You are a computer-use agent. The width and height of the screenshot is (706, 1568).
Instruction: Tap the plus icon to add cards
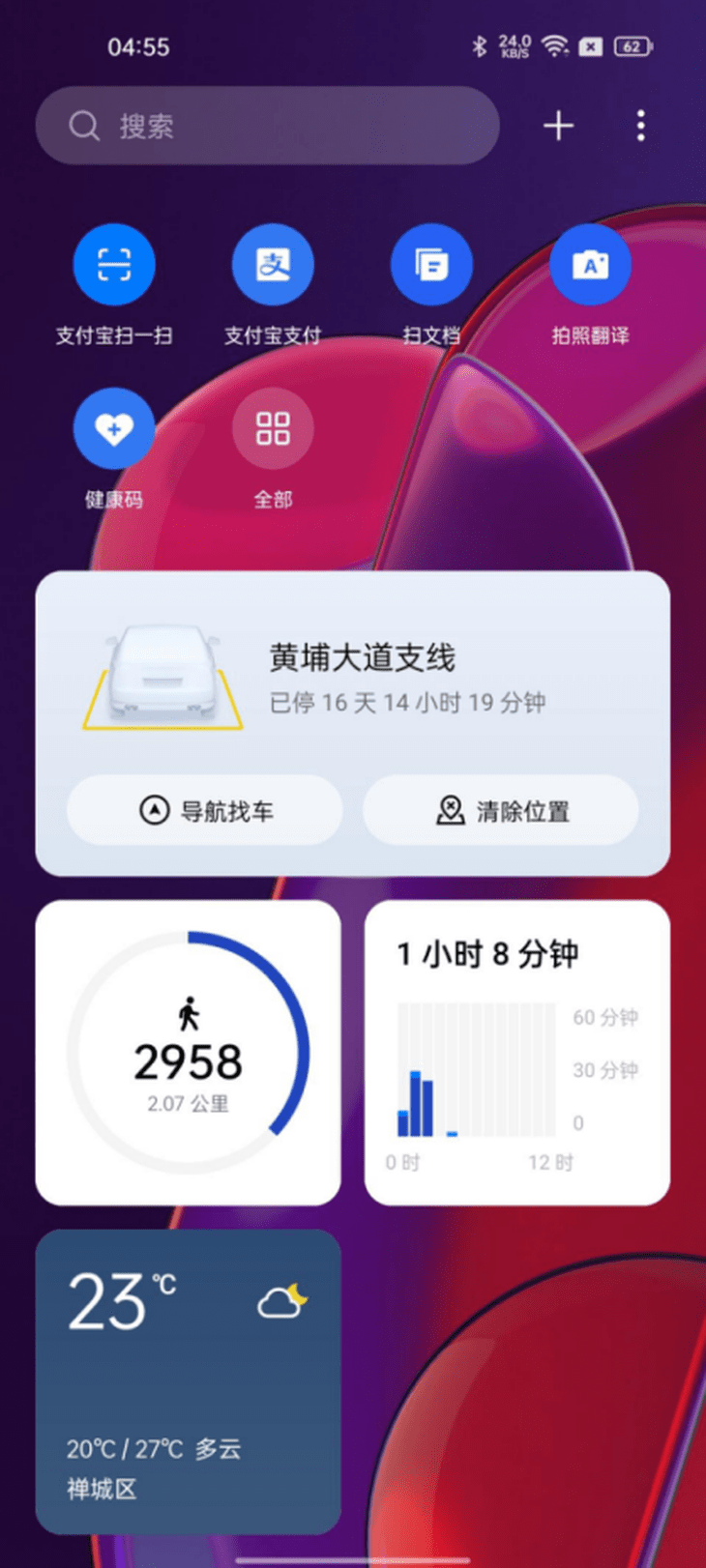558,126
